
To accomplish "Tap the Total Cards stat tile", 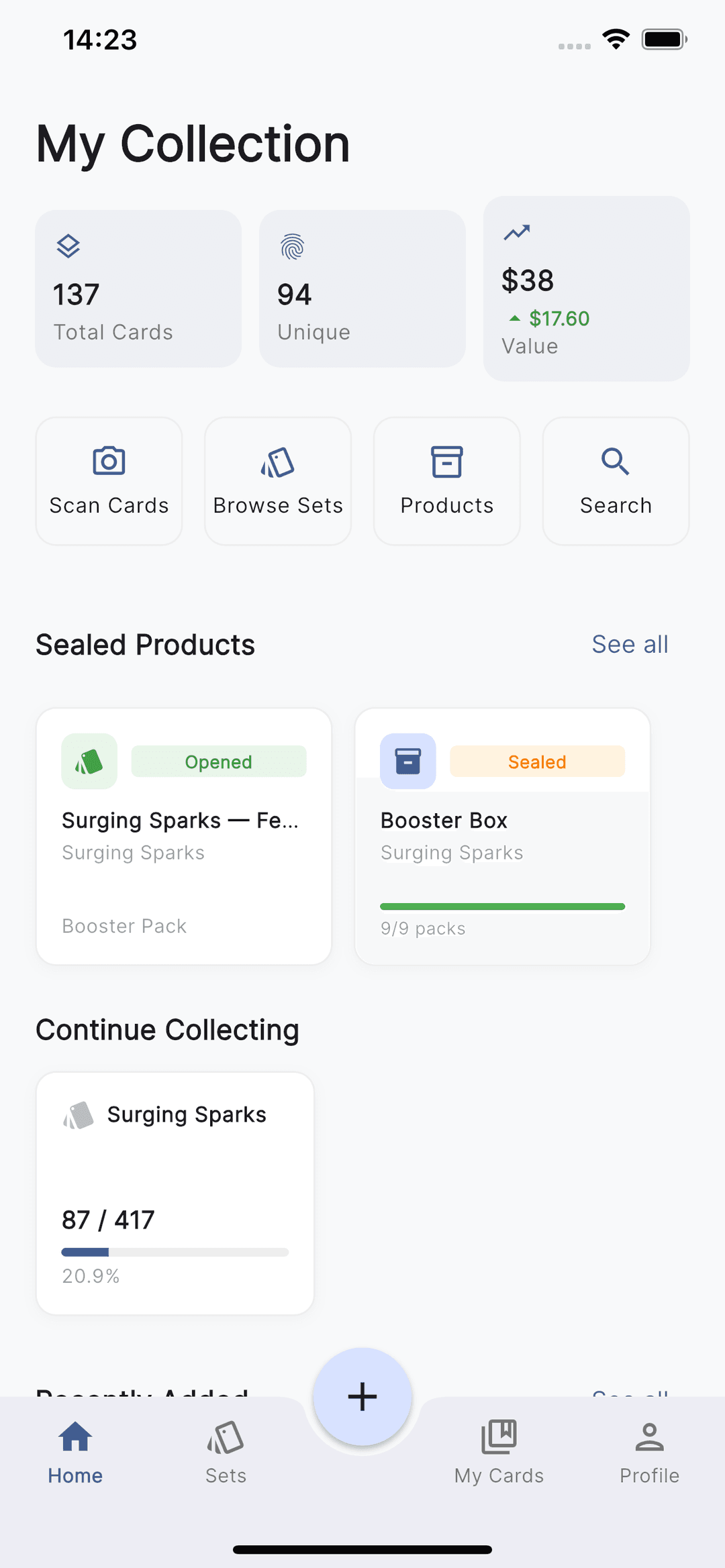I will click(138, 288).
